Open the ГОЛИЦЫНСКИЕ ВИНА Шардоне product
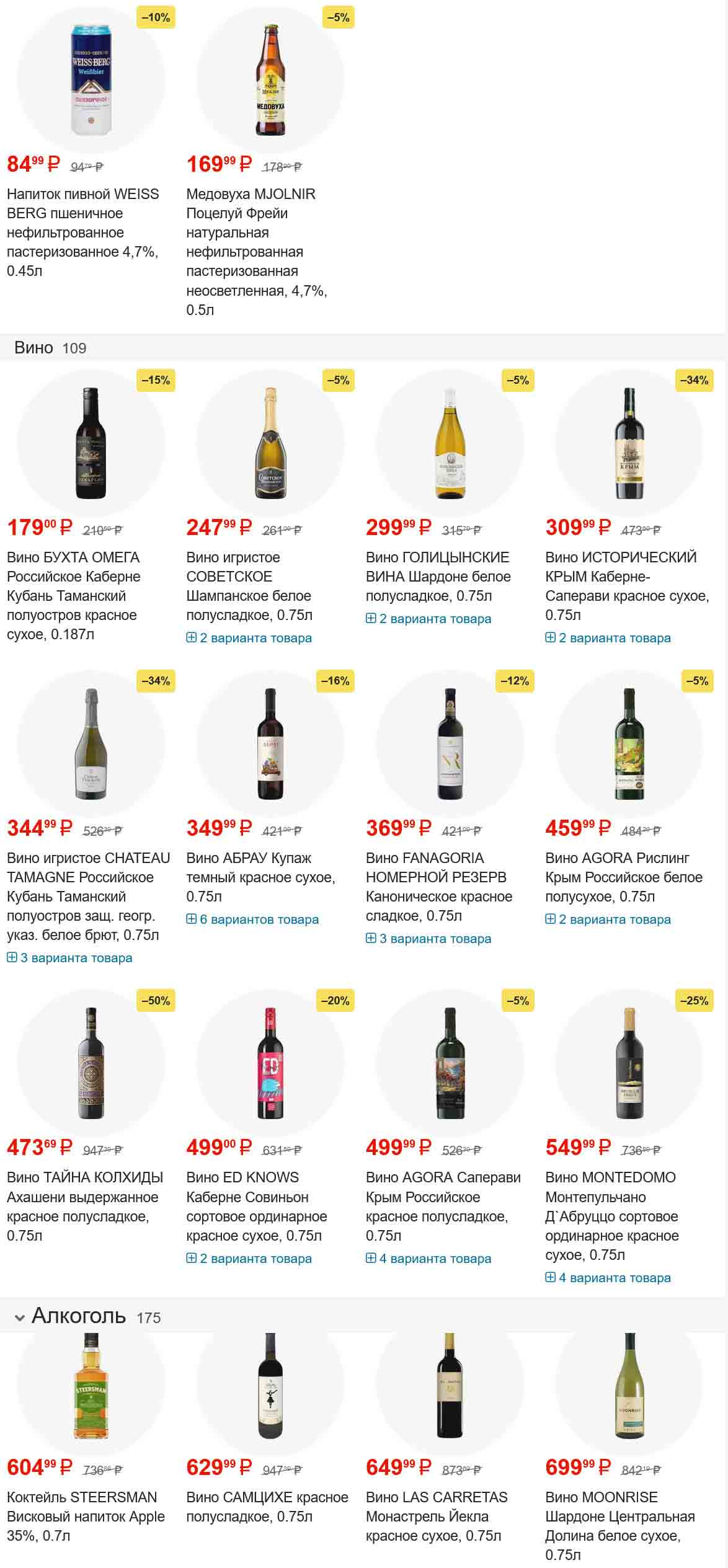The height and width of the screenshot is (1568, 728). point(438,576)
